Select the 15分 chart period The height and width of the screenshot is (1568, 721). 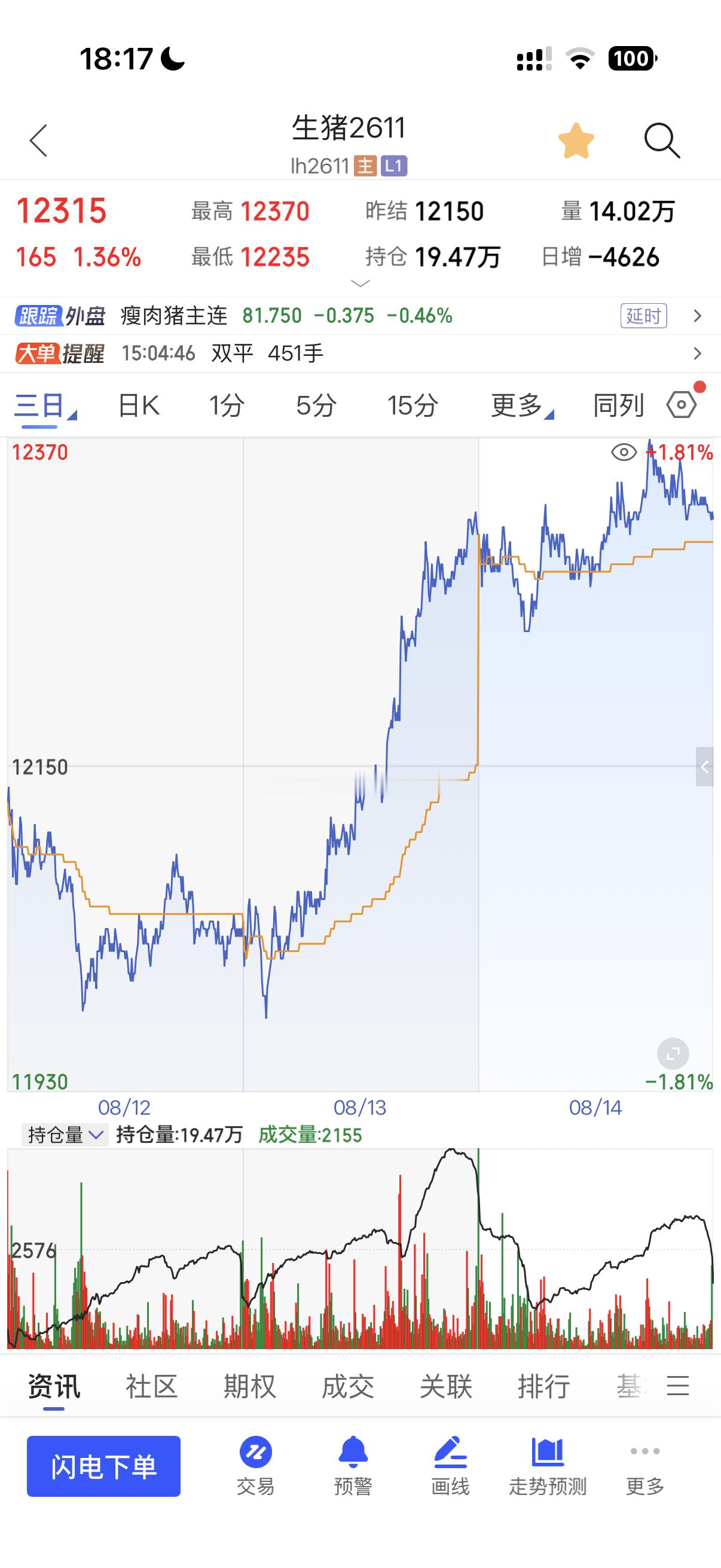412,405
